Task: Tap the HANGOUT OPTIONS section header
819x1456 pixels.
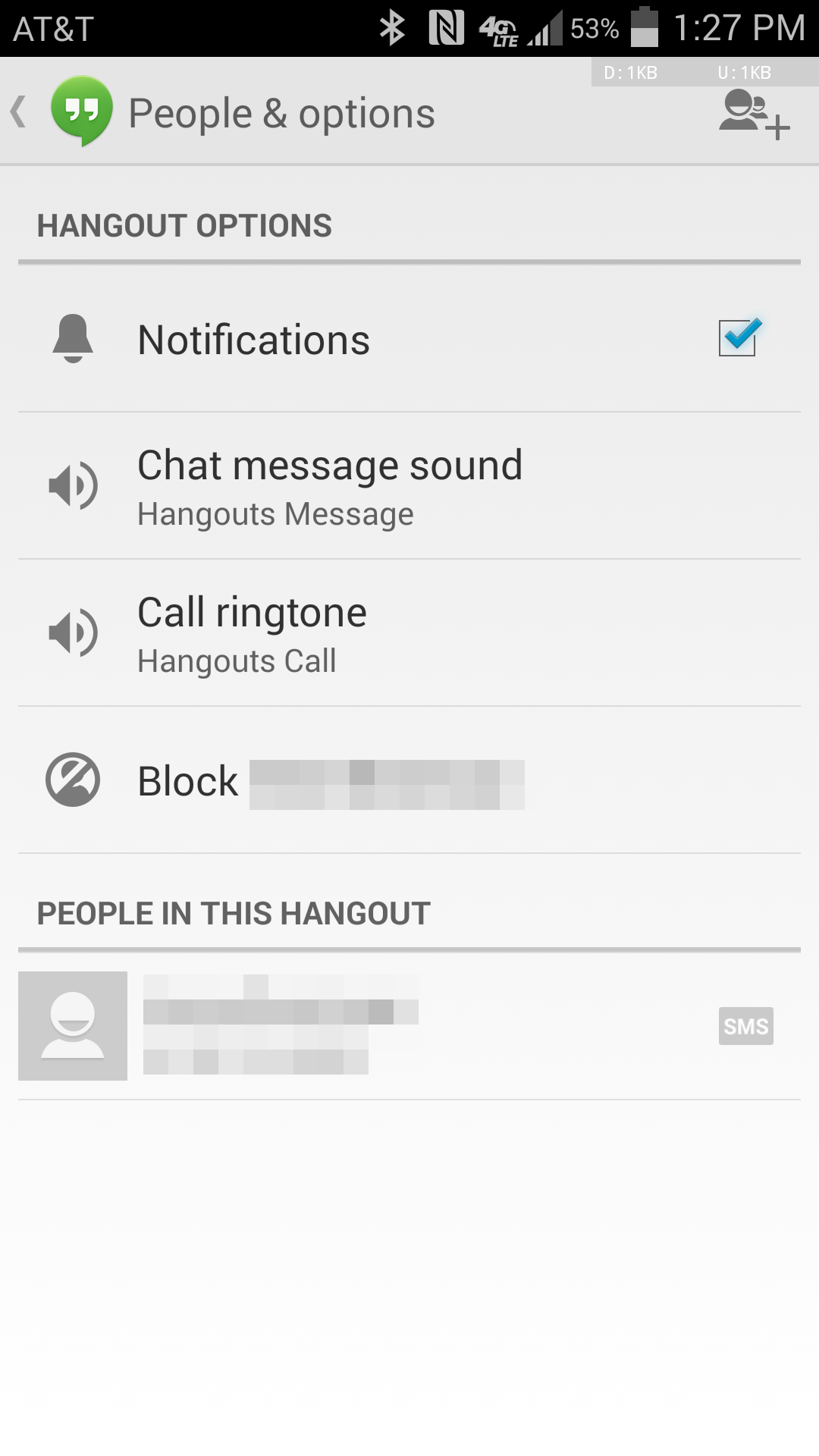Action: coord(184,224)
